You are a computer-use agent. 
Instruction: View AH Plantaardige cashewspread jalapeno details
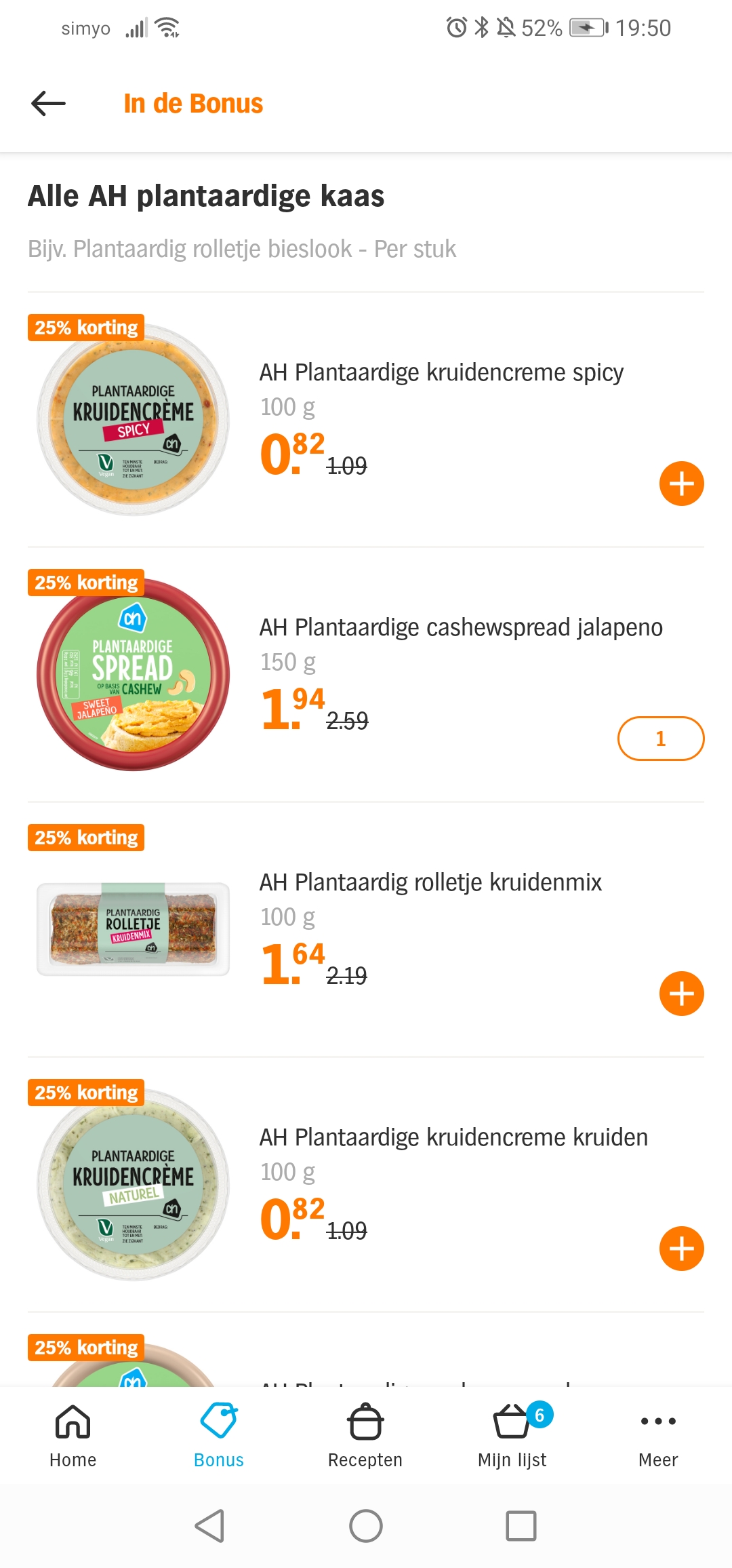(x=461, y=627)
